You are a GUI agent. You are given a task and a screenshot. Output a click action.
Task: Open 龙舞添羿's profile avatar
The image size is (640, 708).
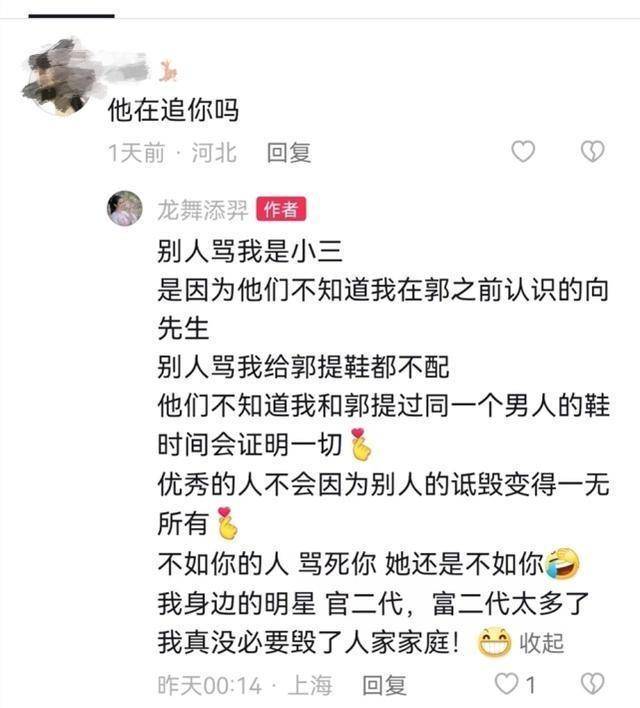pyautogui.click(x=125, y=208)
